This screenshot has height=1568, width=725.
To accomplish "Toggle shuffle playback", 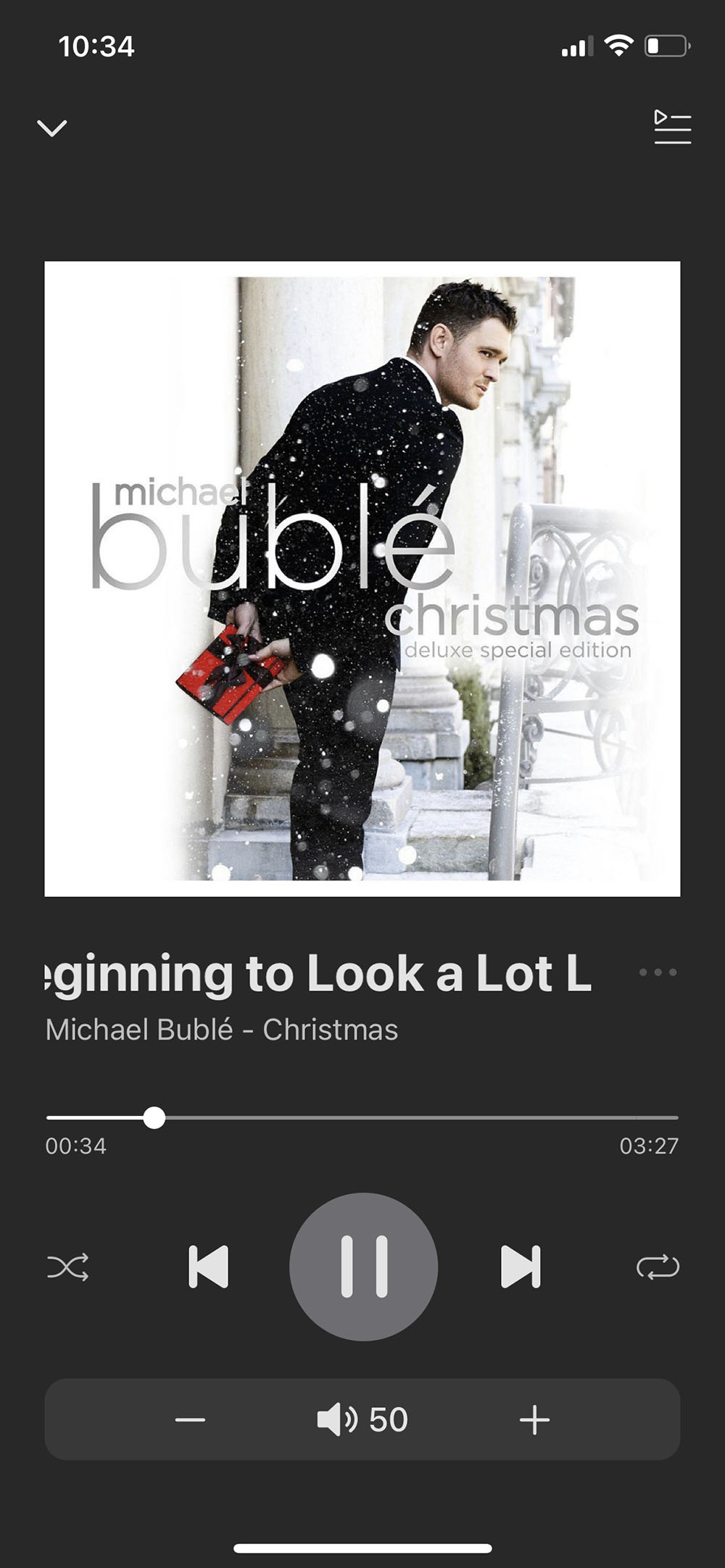I will click(x=68, y=1267).
